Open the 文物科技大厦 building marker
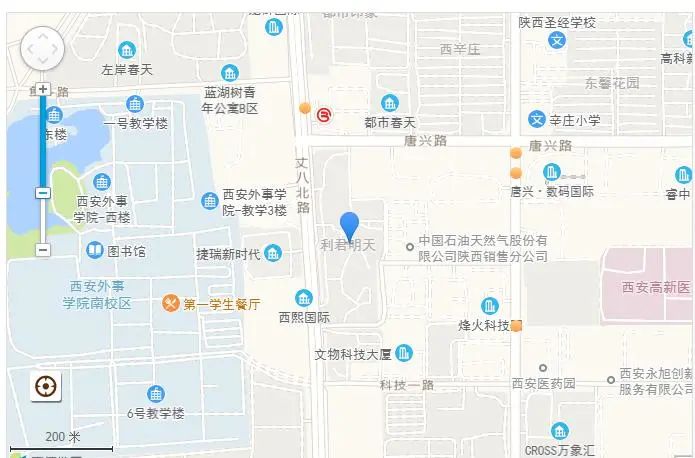Viewport: 695px width, 458px height. [404, 353]
